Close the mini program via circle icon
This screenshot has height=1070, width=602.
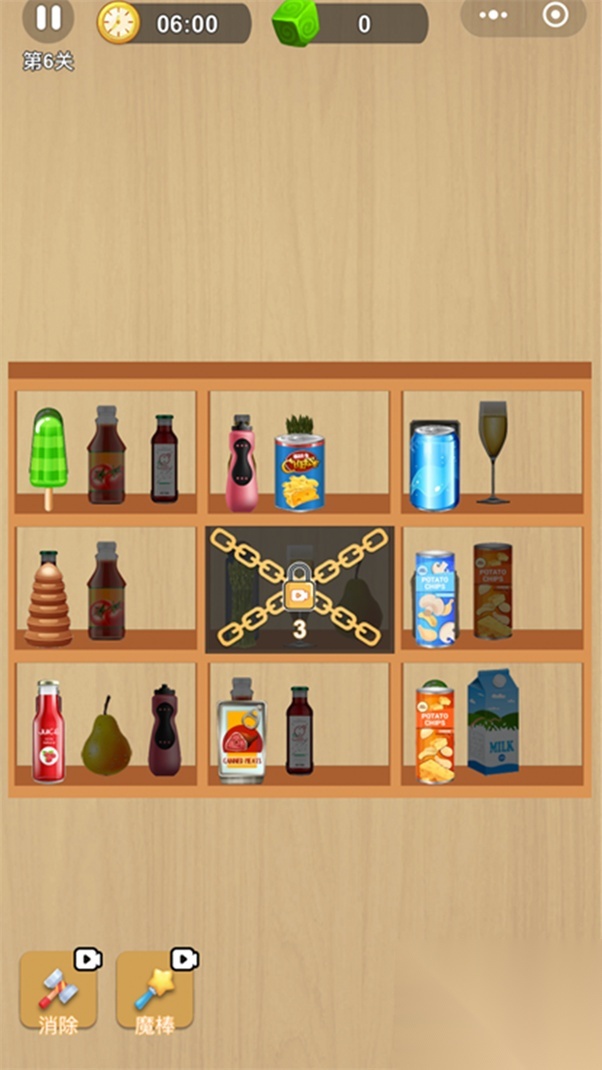554,16
